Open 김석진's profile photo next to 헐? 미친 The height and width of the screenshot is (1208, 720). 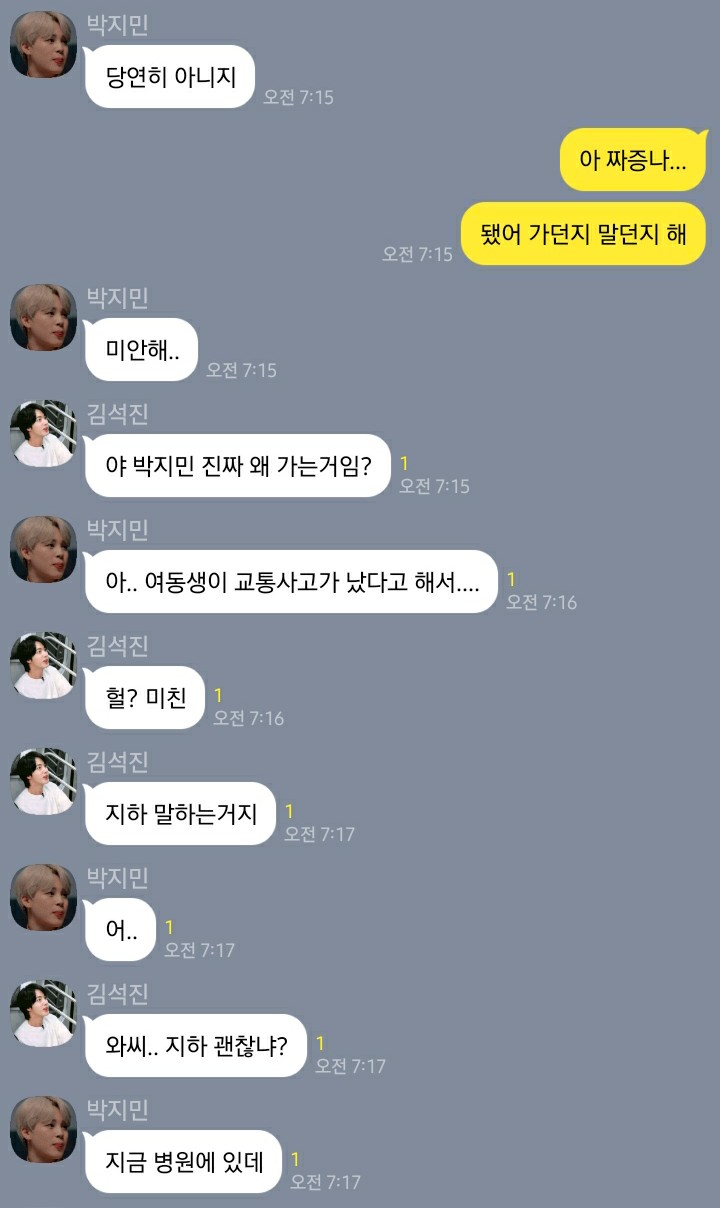pyautogui.click(x=43, y=665)
